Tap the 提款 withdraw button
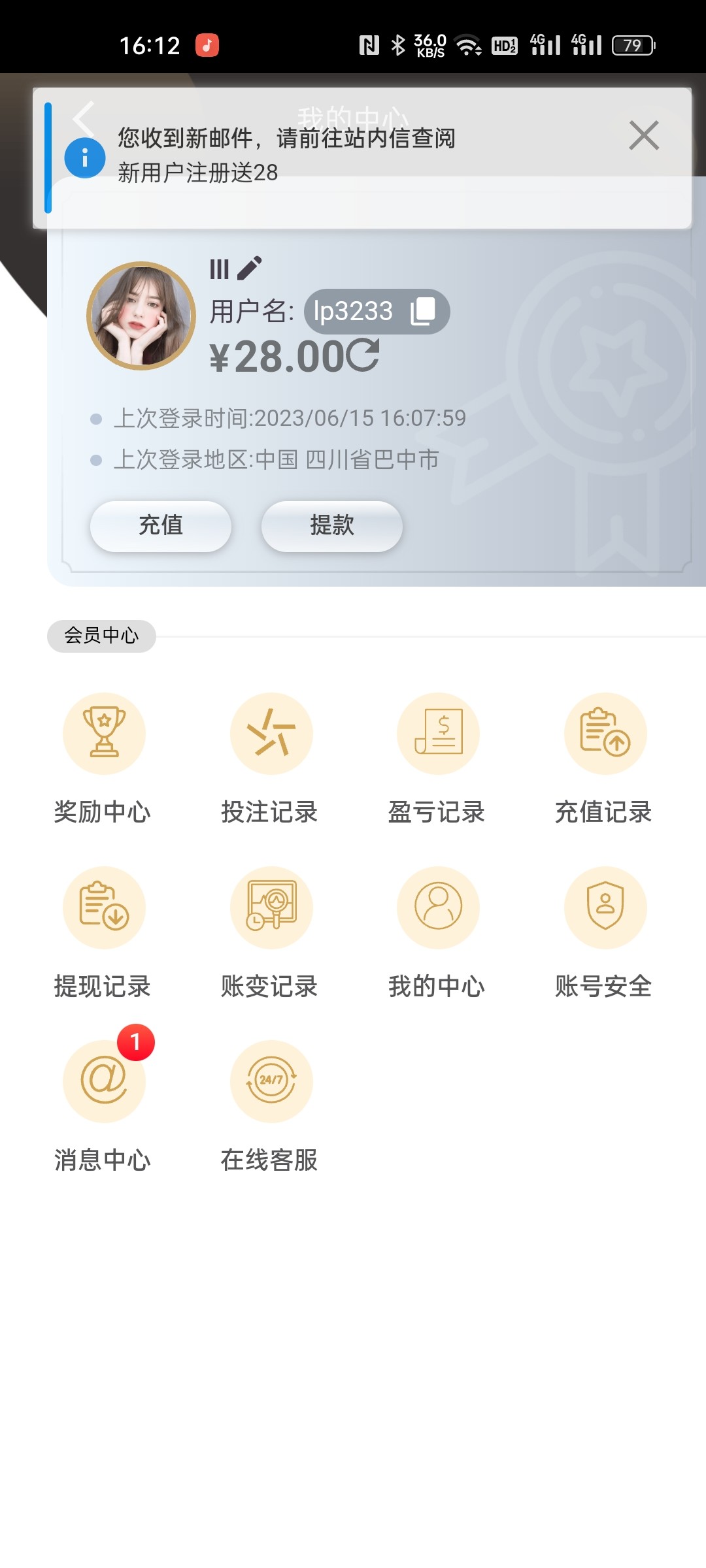Image resolution: width=706 pixels, height=1568 pixels. coord(331,526)
